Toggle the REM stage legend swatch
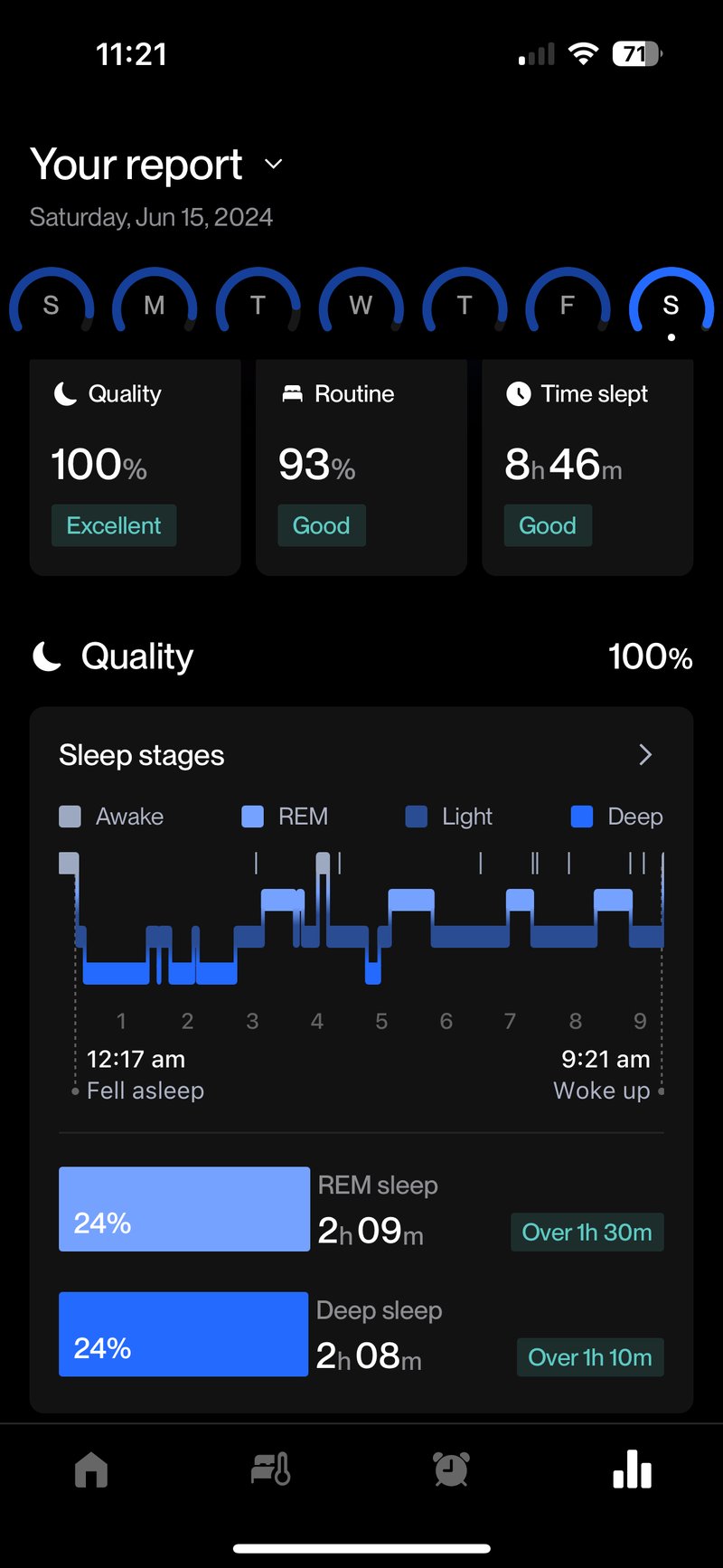Screen dimensions: 723x1568 click(253, 816)
